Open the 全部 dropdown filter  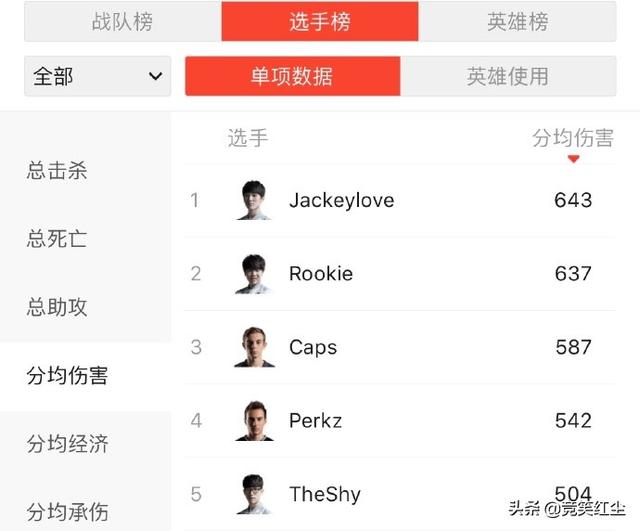97,76
